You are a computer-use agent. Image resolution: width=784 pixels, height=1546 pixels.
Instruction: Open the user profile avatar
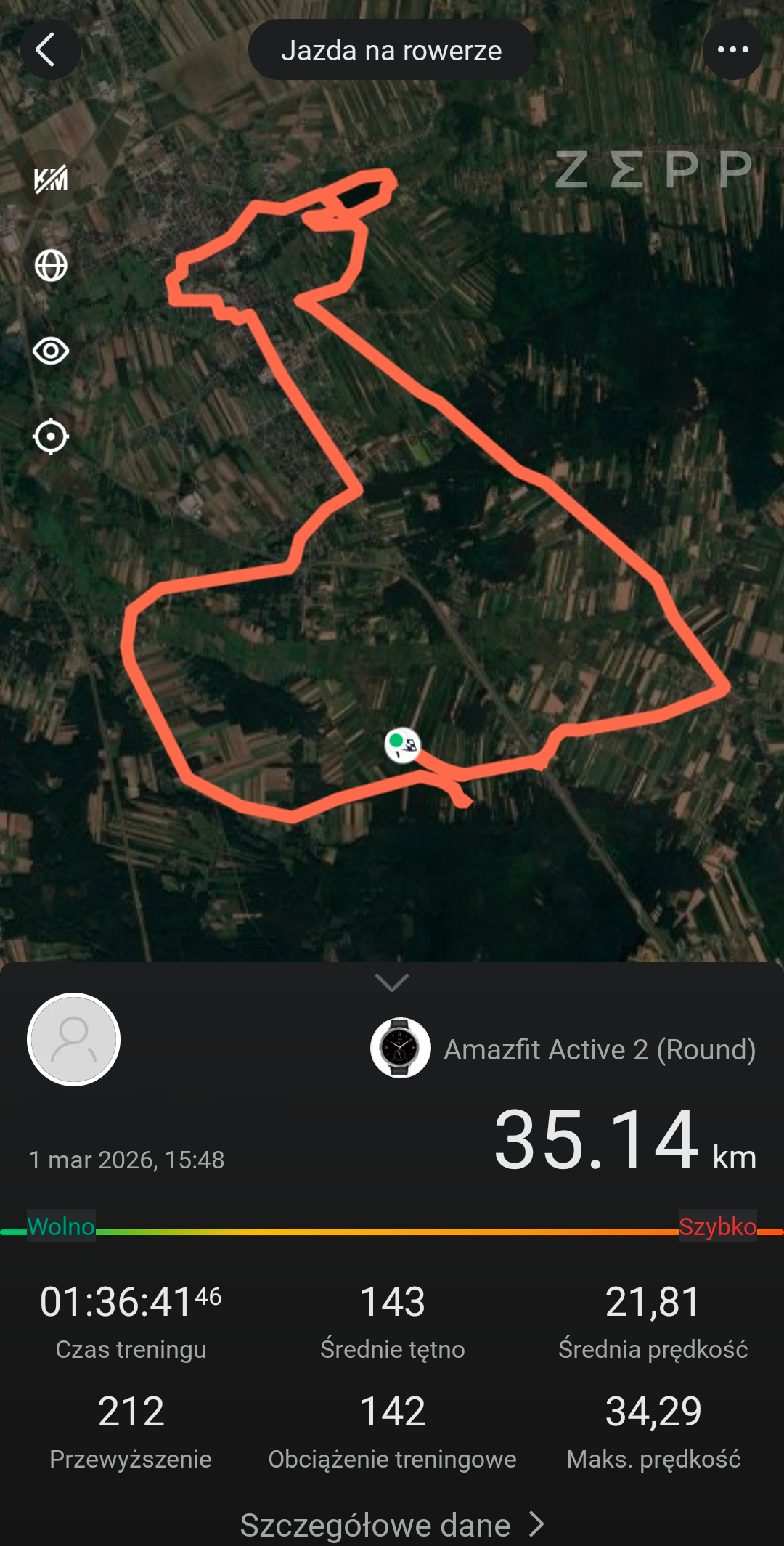coord(73,1039)
